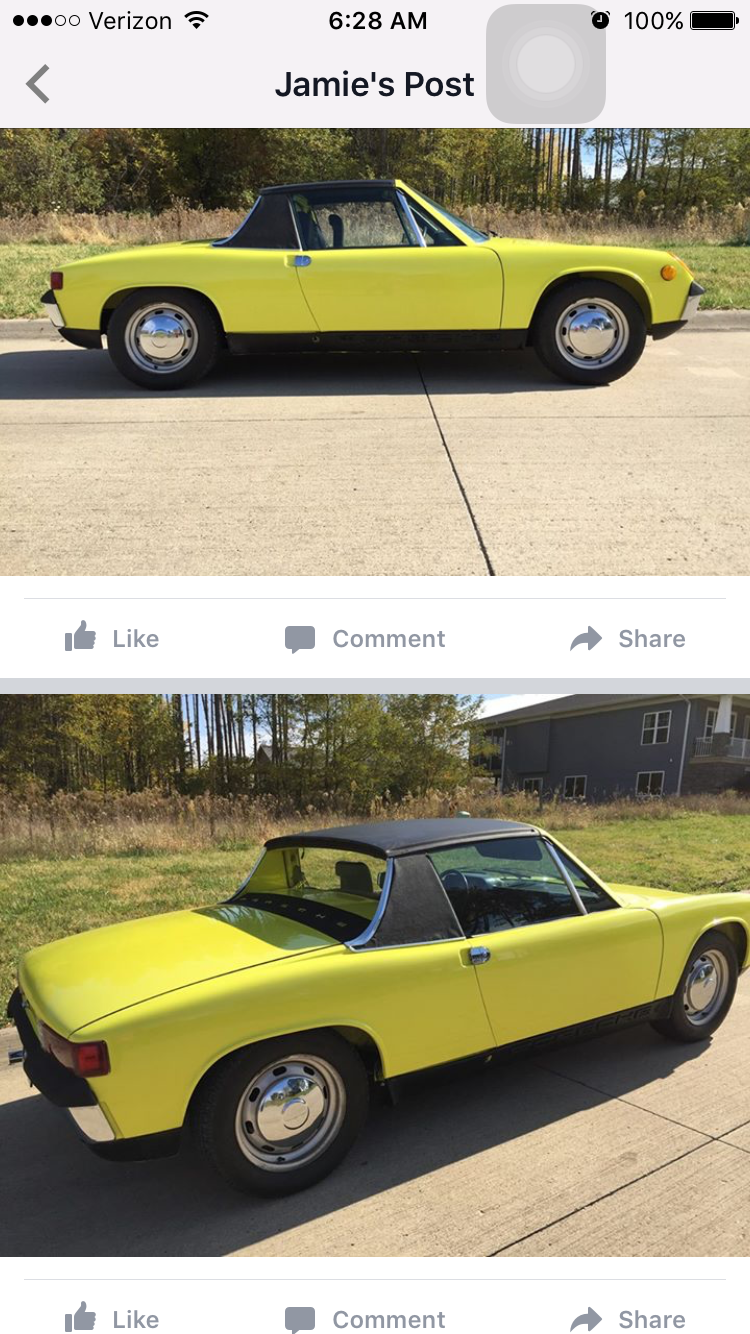
Task: Comment on the rear-angle car photo
Action: 365,1318
